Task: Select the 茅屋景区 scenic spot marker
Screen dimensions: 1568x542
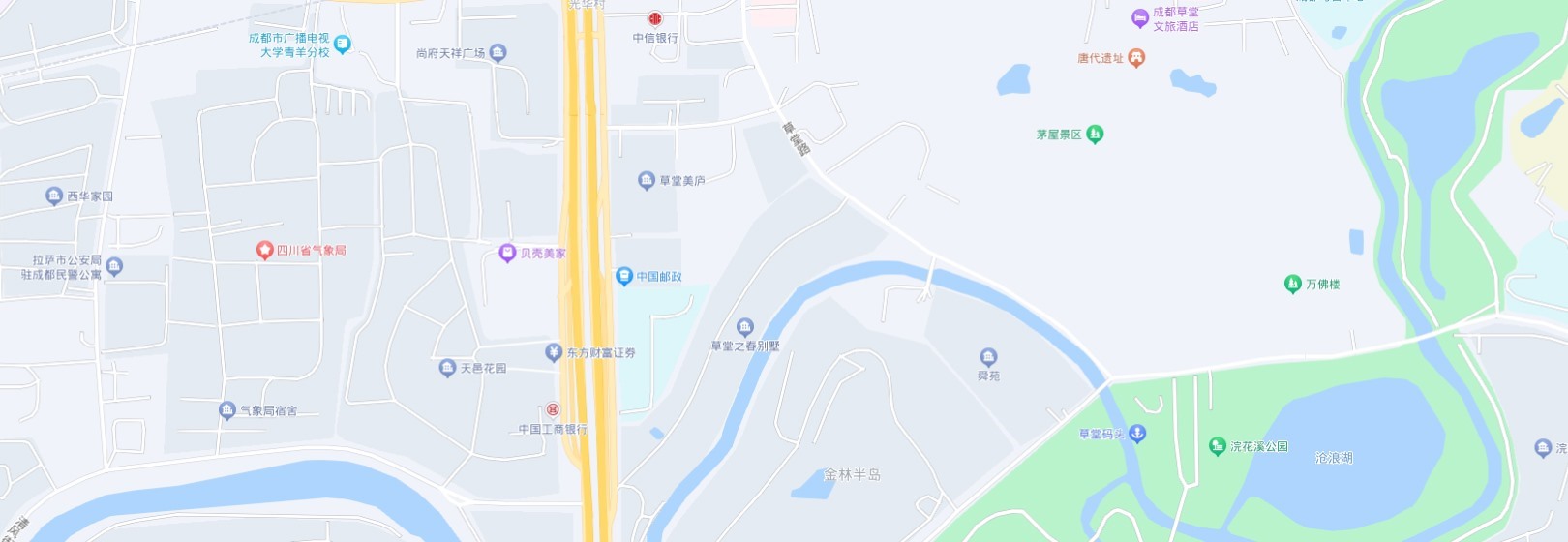Action: [x=1095, y=135]
